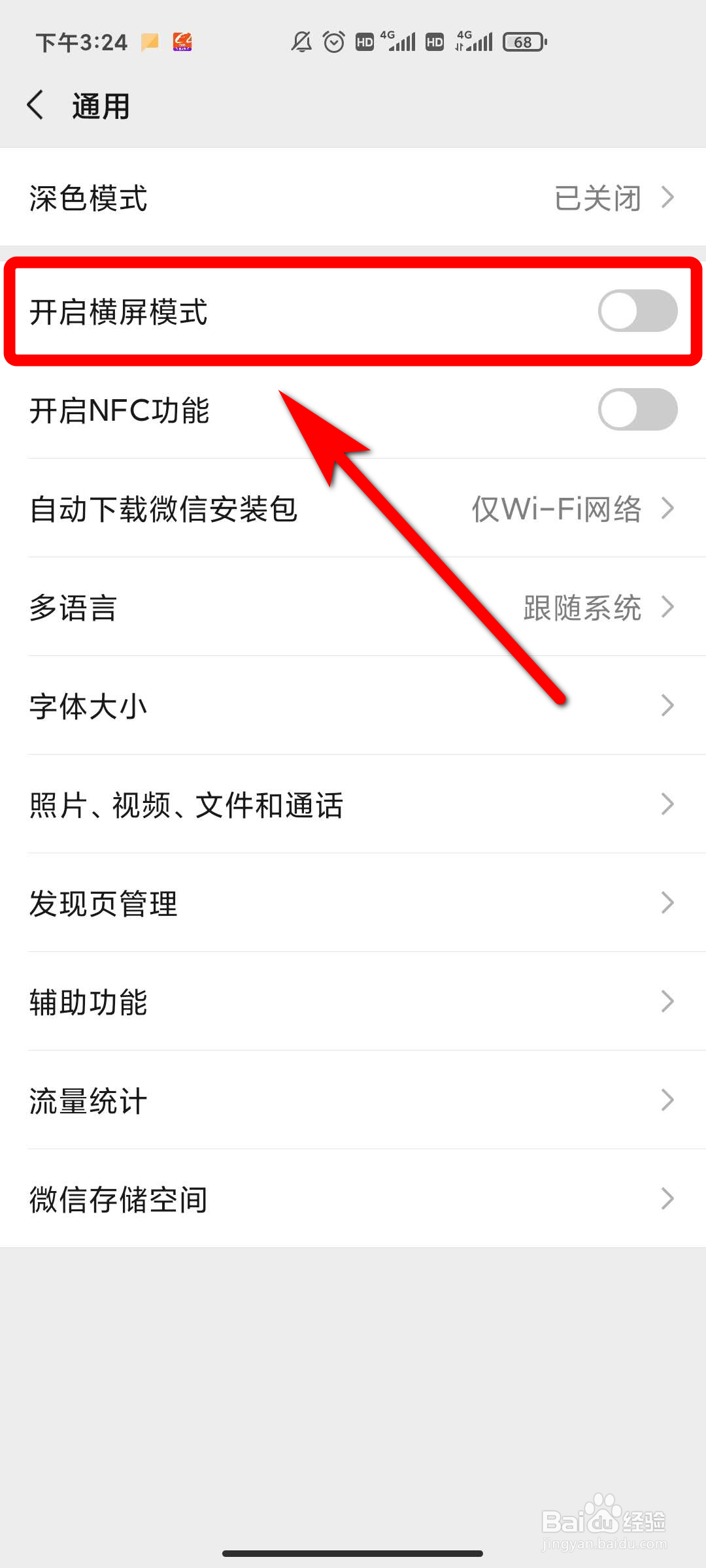This screenshot has width=706, height=1568.
Task: Tap the alarm clock status bar icon
Action: (x=333, y=41)
